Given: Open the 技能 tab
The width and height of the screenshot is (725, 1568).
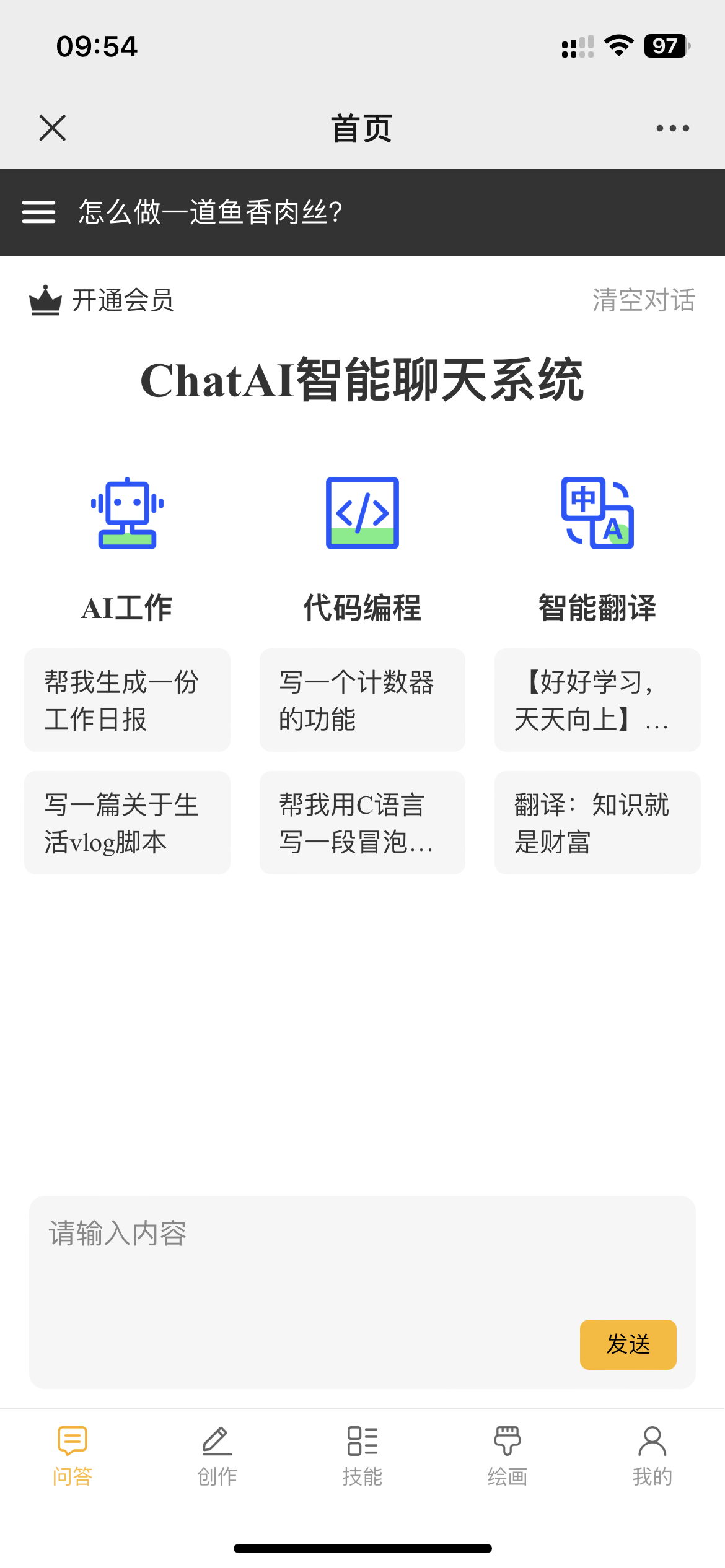Looking at the screenshot, I should 362,1455.
